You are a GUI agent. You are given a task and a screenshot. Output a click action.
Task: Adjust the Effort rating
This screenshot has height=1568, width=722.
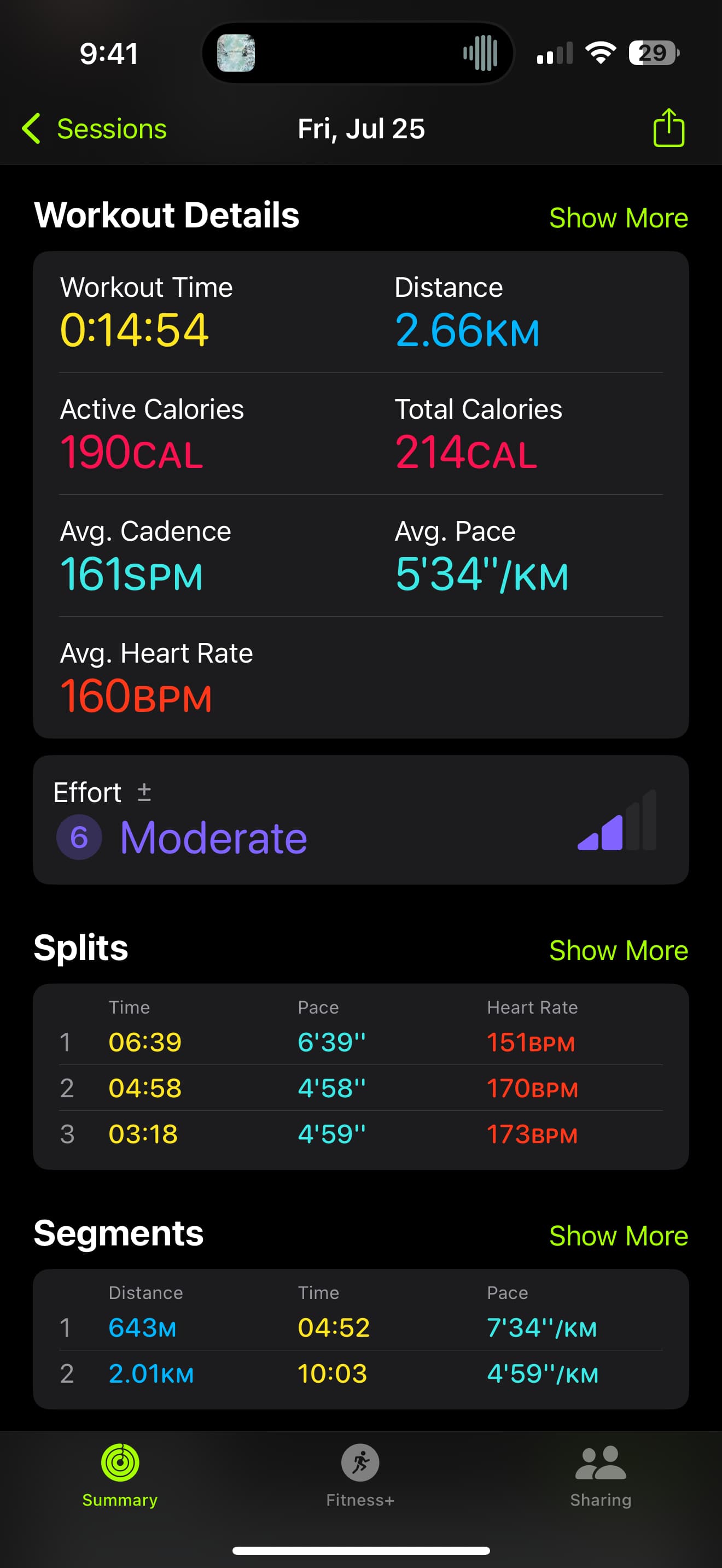tap(144, 793)
